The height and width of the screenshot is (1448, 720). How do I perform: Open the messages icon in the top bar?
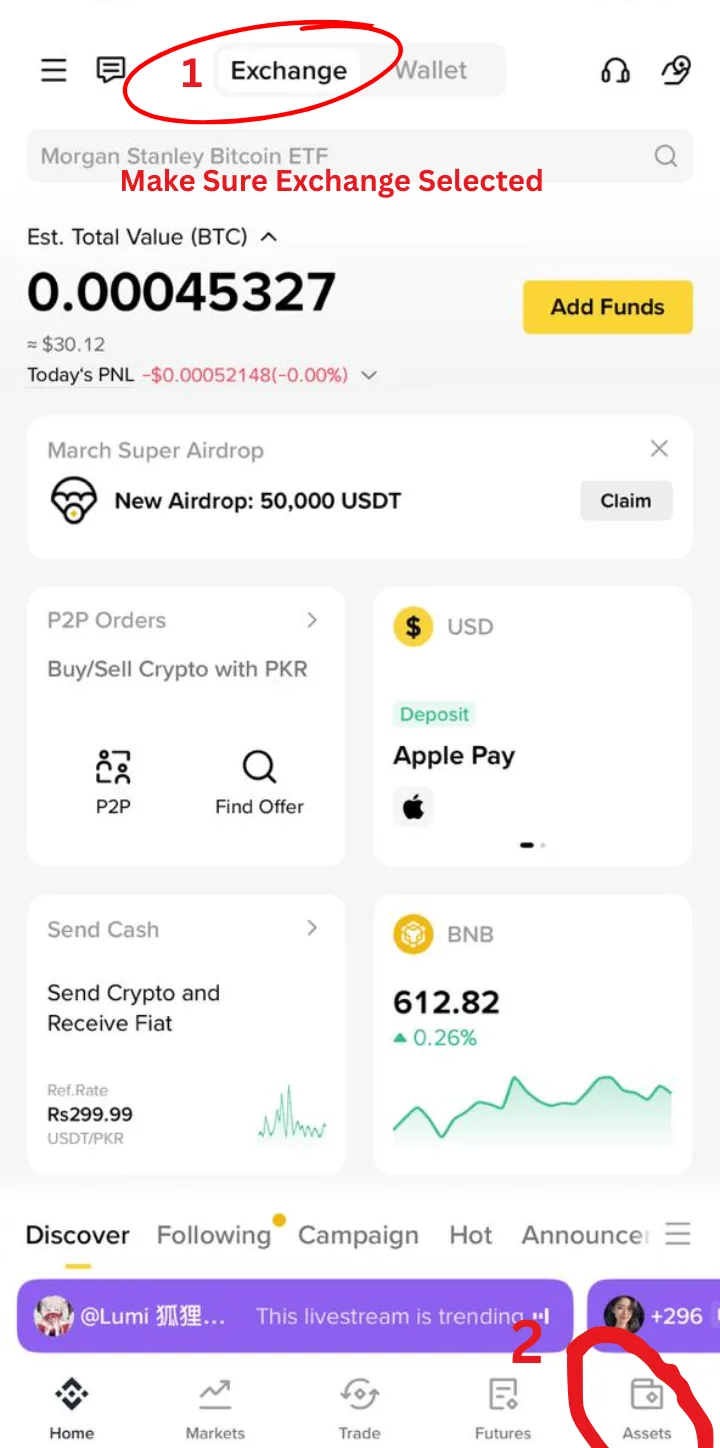pyautogui.click(x=110, y=70)
